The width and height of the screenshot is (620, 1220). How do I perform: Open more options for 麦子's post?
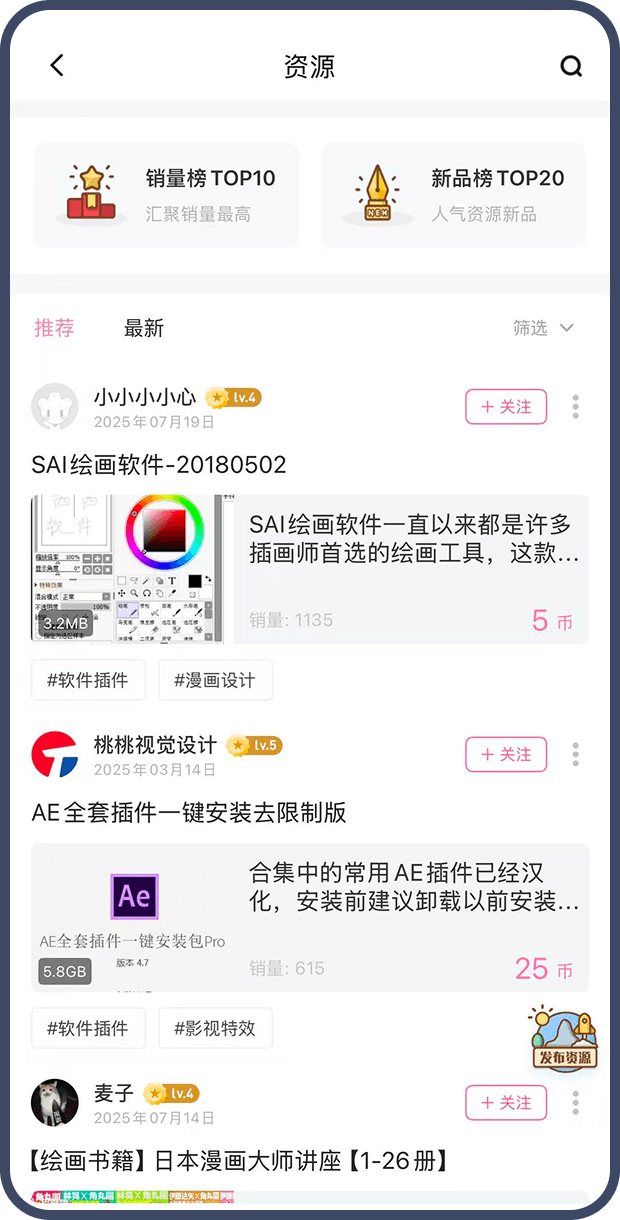tap(575, 1102)
